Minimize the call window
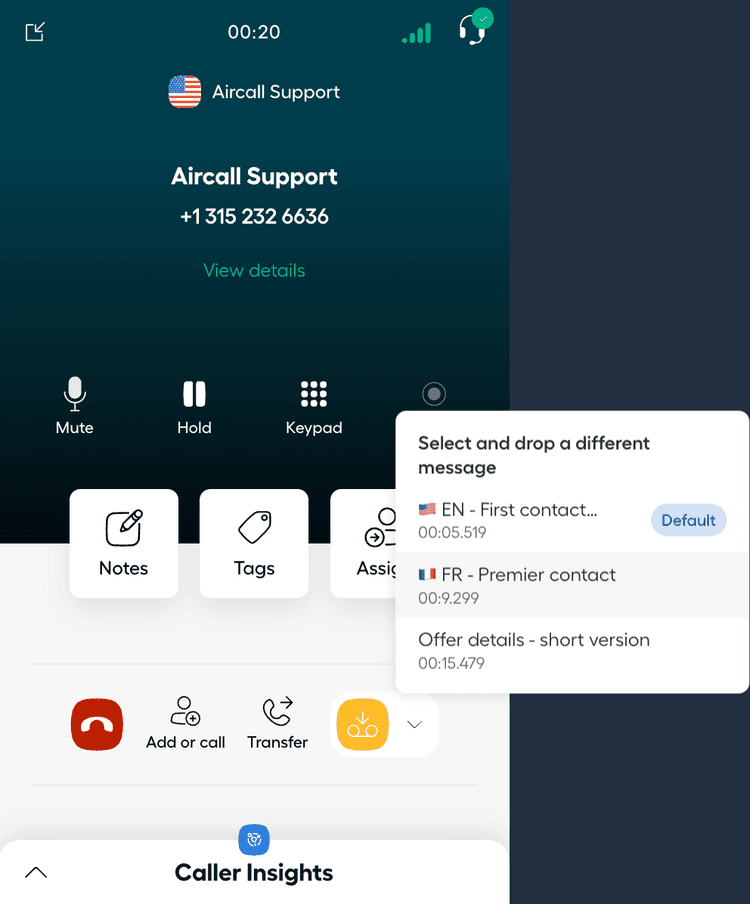Image resolution: width=750 pixels, height=904 pixels. tap(35, 32)
